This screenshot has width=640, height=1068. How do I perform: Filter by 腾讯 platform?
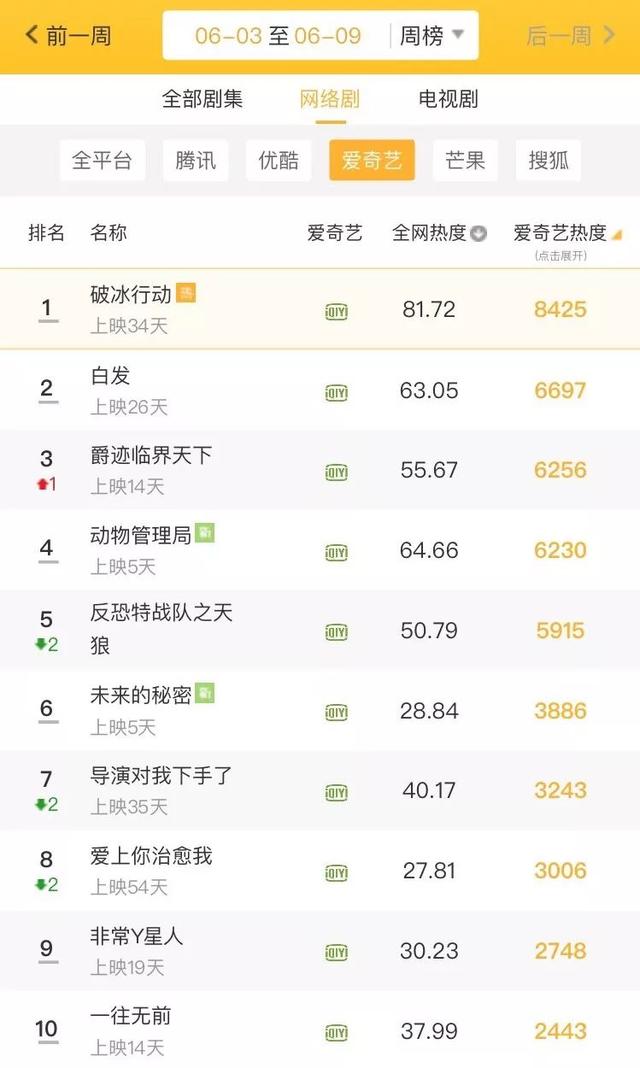tap(195, 160)
